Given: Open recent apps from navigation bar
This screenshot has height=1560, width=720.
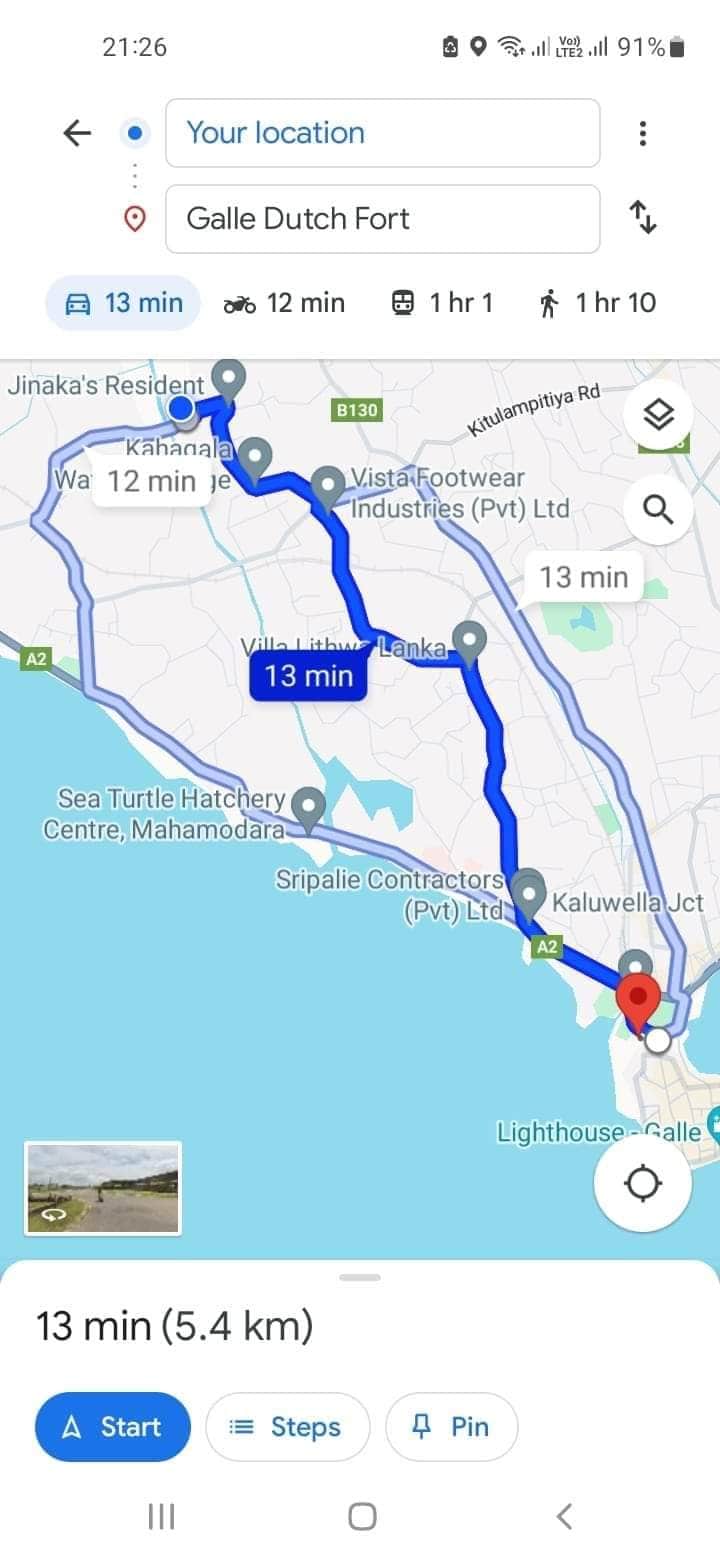Looking at the screenshot, I should [x=161, y=1516].
